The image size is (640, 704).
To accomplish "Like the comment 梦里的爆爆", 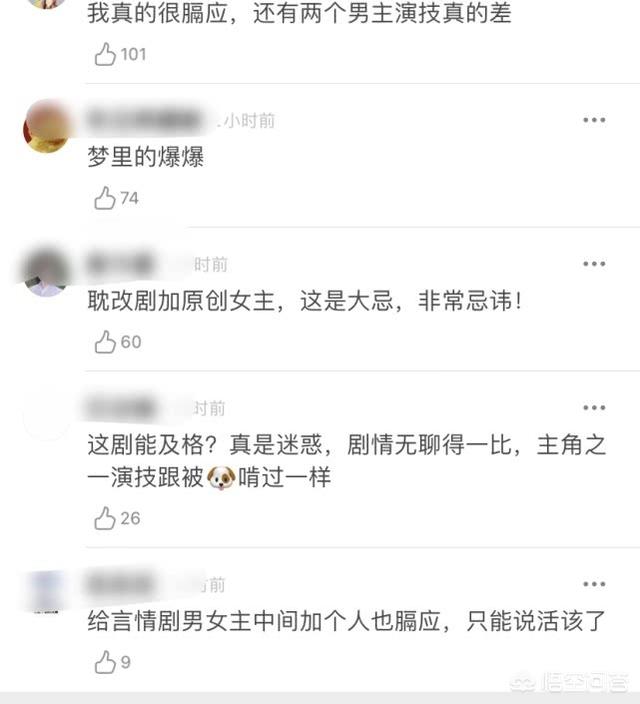I will [106, 198].
